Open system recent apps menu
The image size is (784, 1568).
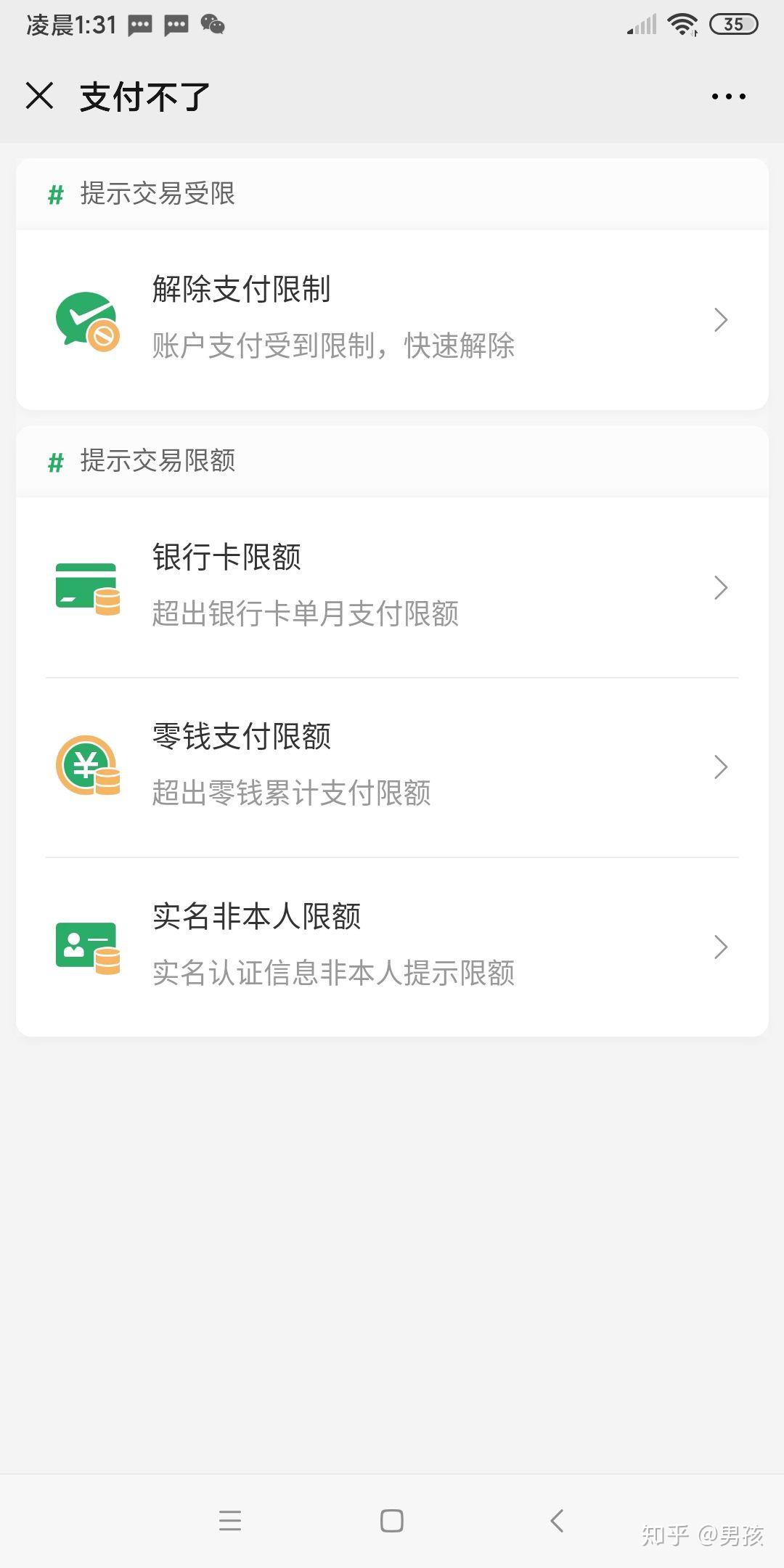pos(230,1520)
